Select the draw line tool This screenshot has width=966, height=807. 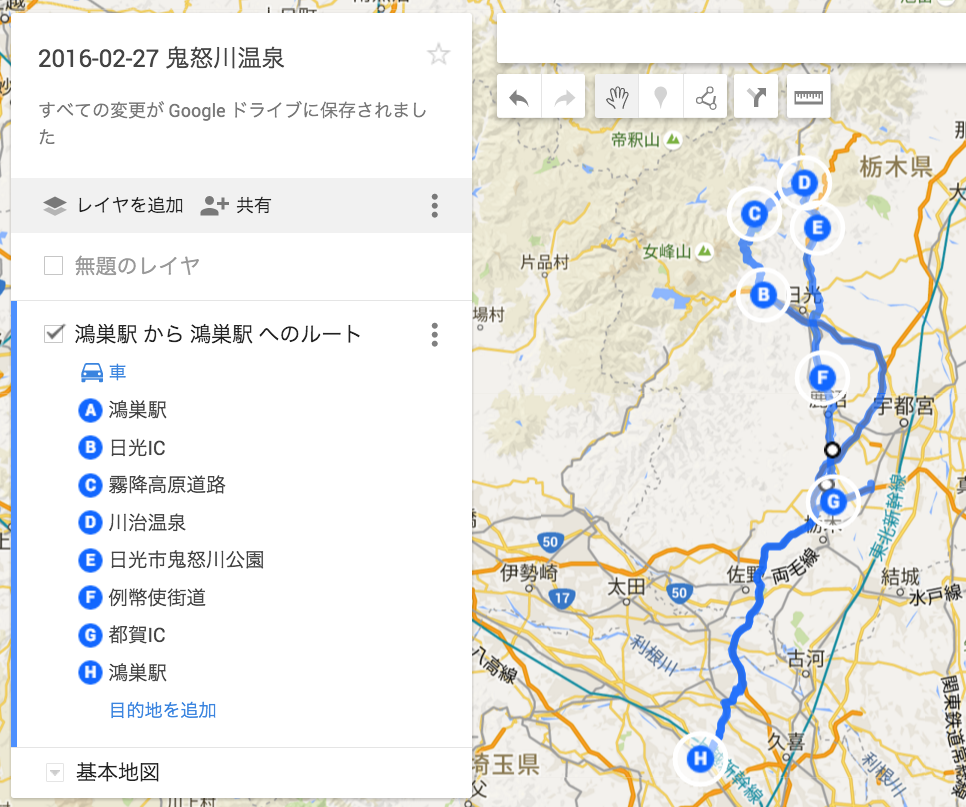(706, 98)
